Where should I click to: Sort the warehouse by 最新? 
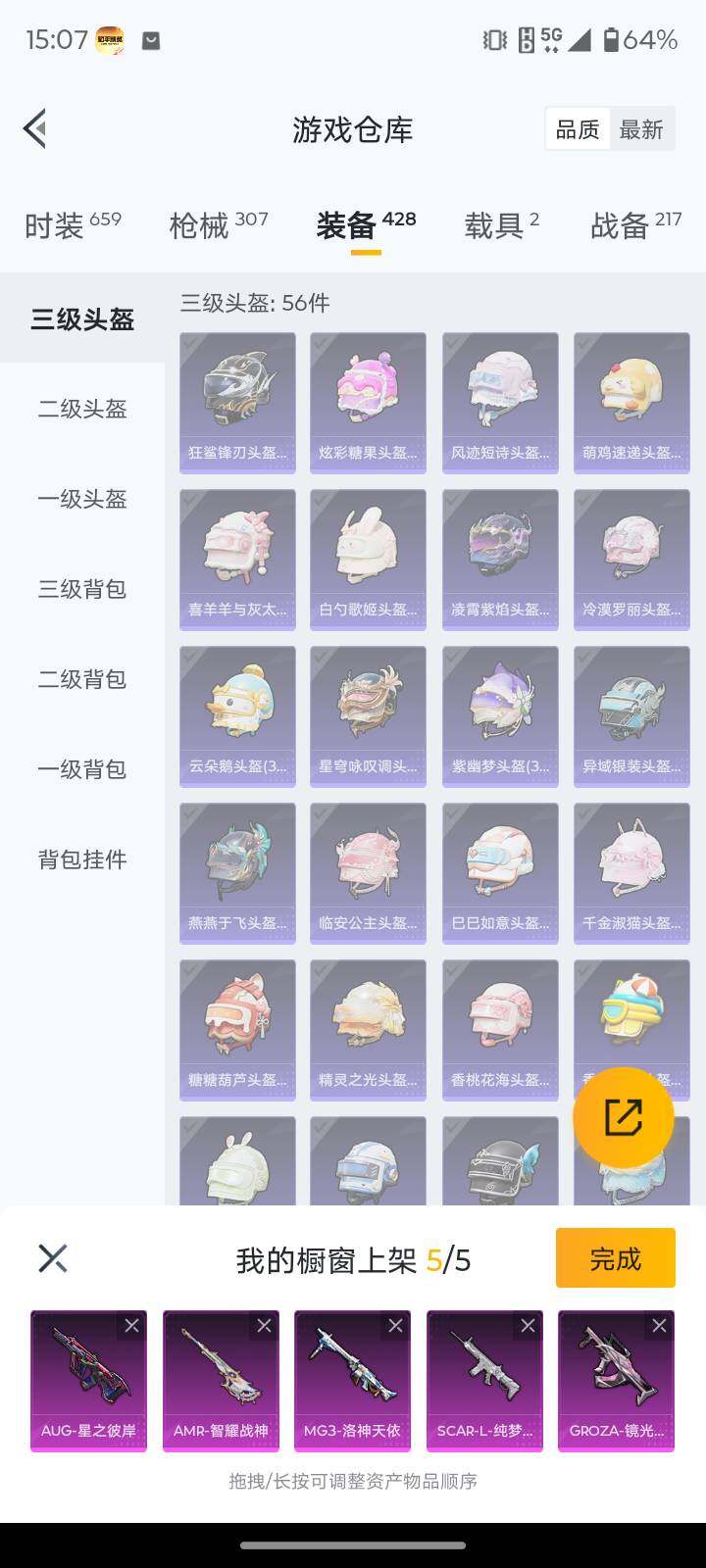641,129
